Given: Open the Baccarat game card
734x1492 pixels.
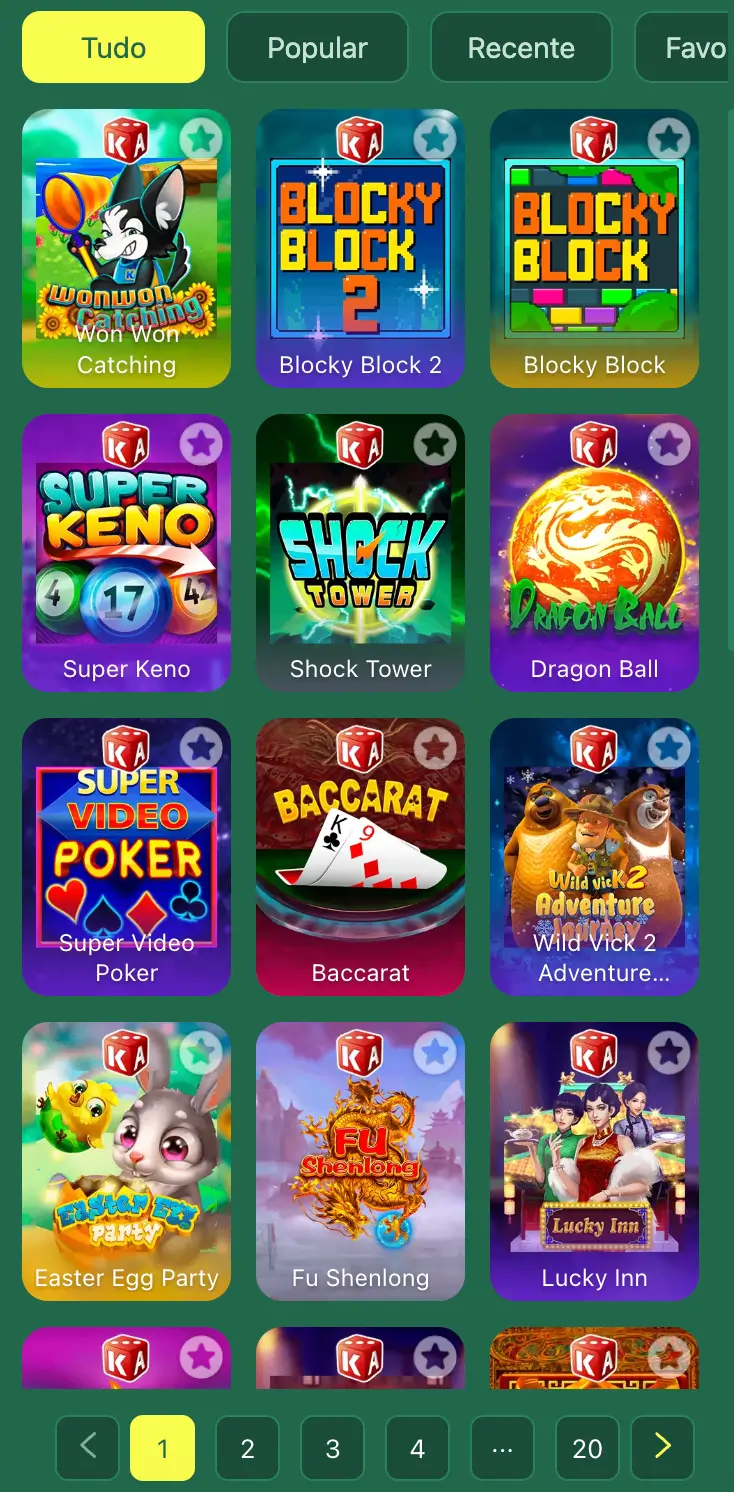Looking at the screenshot, I should point(360,857).
